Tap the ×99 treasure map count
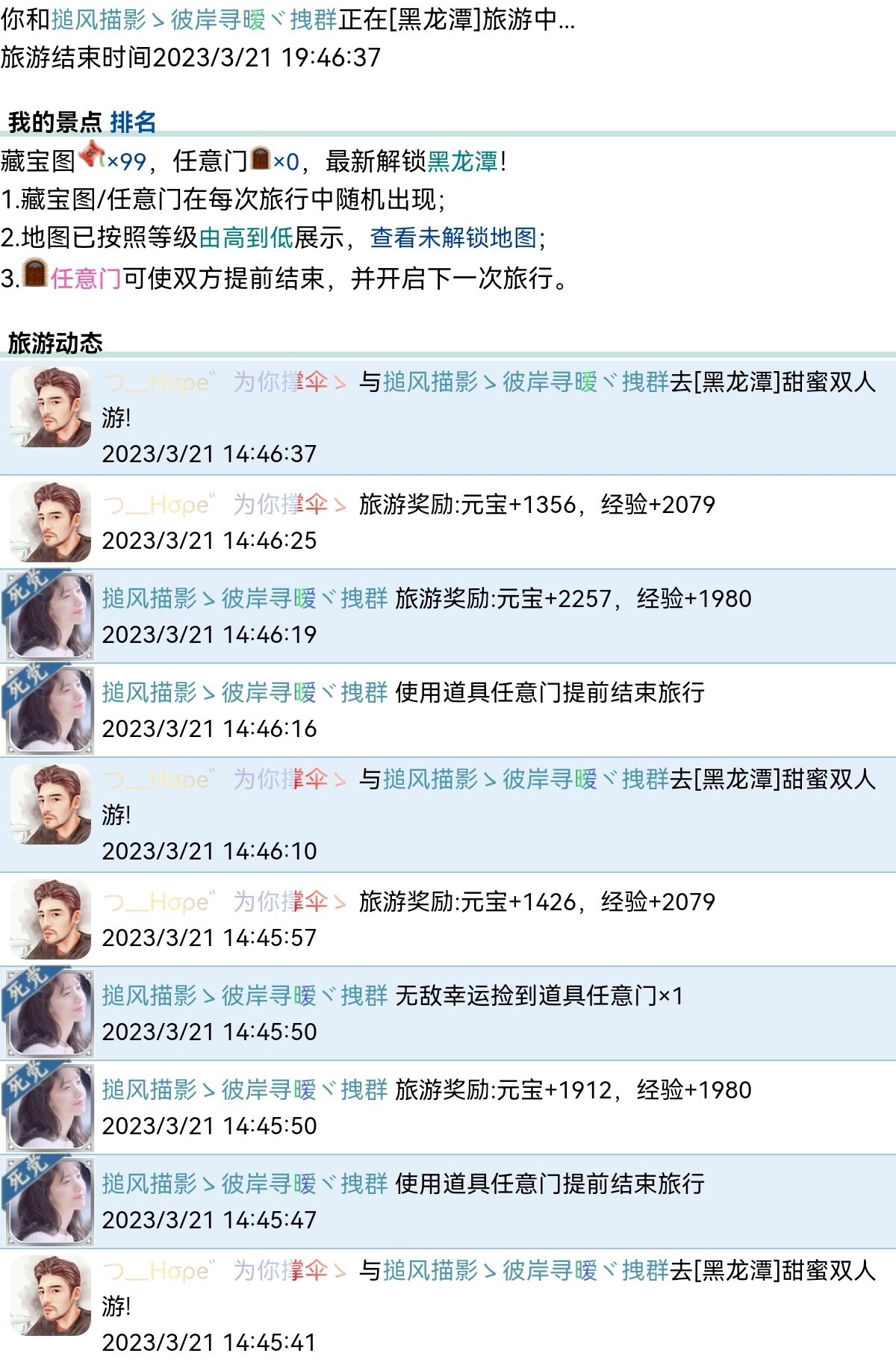The image size is (896, 1365). pyautogui.click(x=126, y=161)
